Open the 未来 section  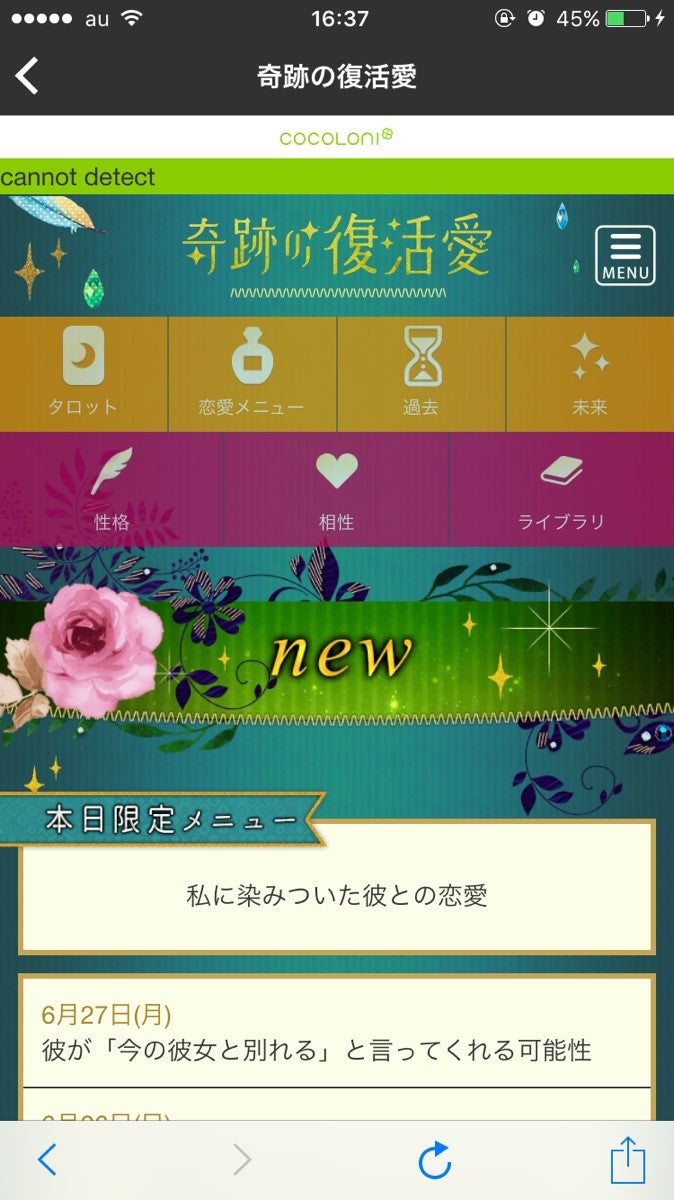tap(589, 374)
